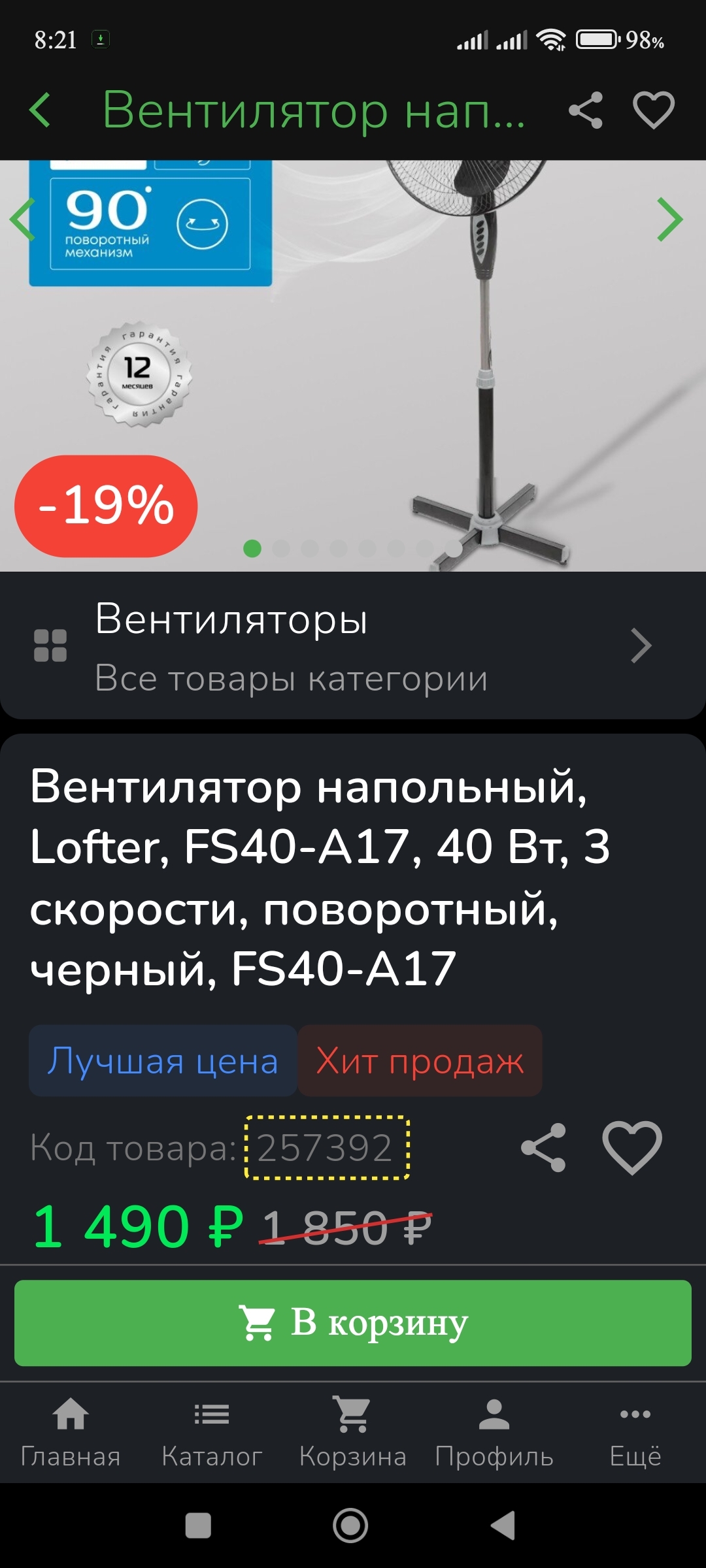
Task: Select the Лучшая цена chip
Action: [163, 1060]
